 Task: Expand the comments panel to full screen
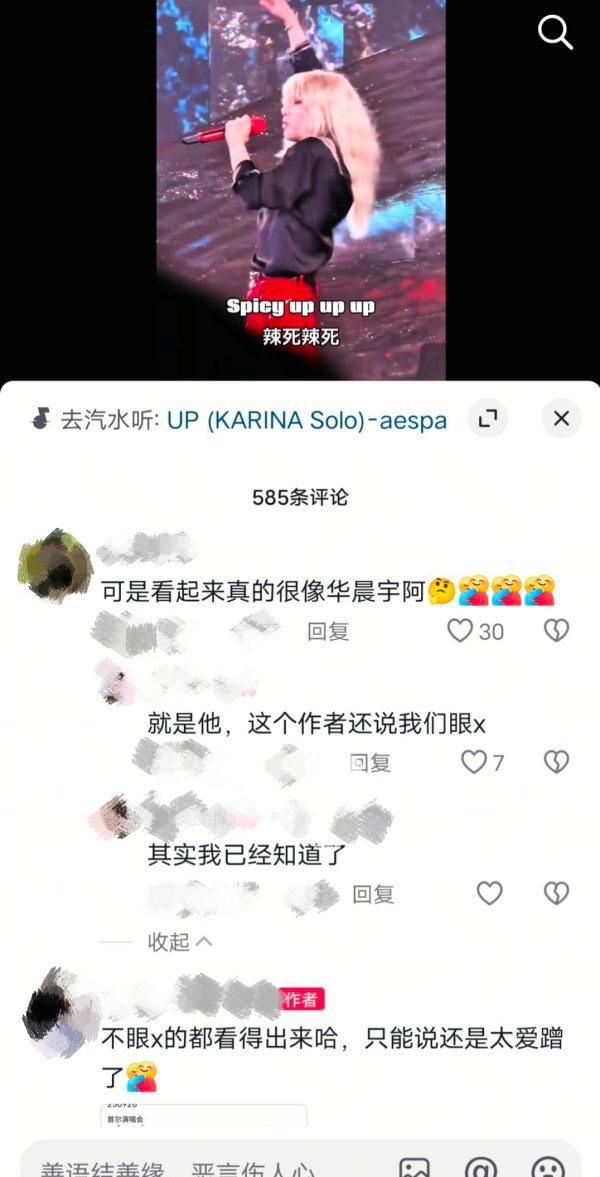coord(488,419)
